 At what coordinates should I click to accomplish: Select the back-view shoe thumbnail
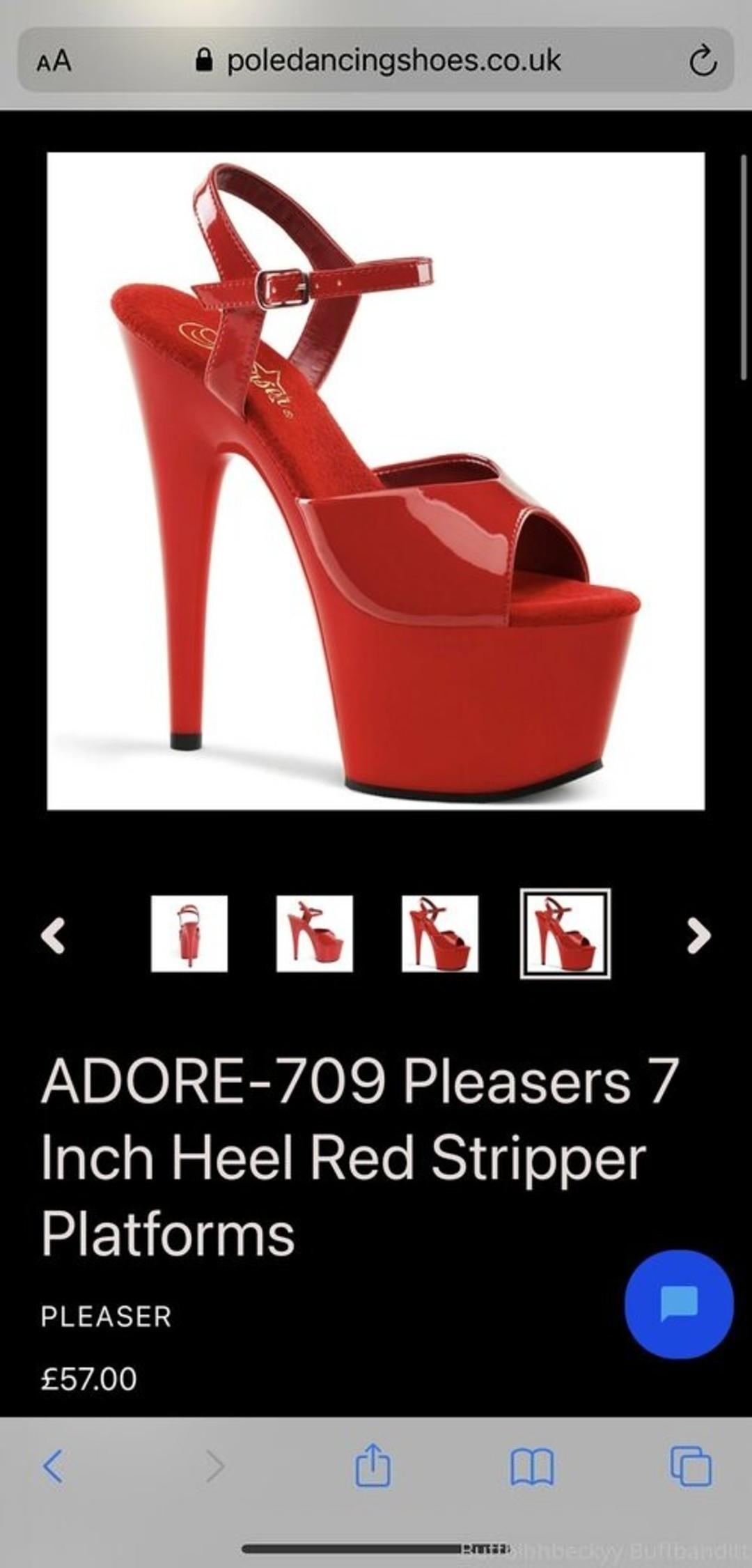point(189,933)
